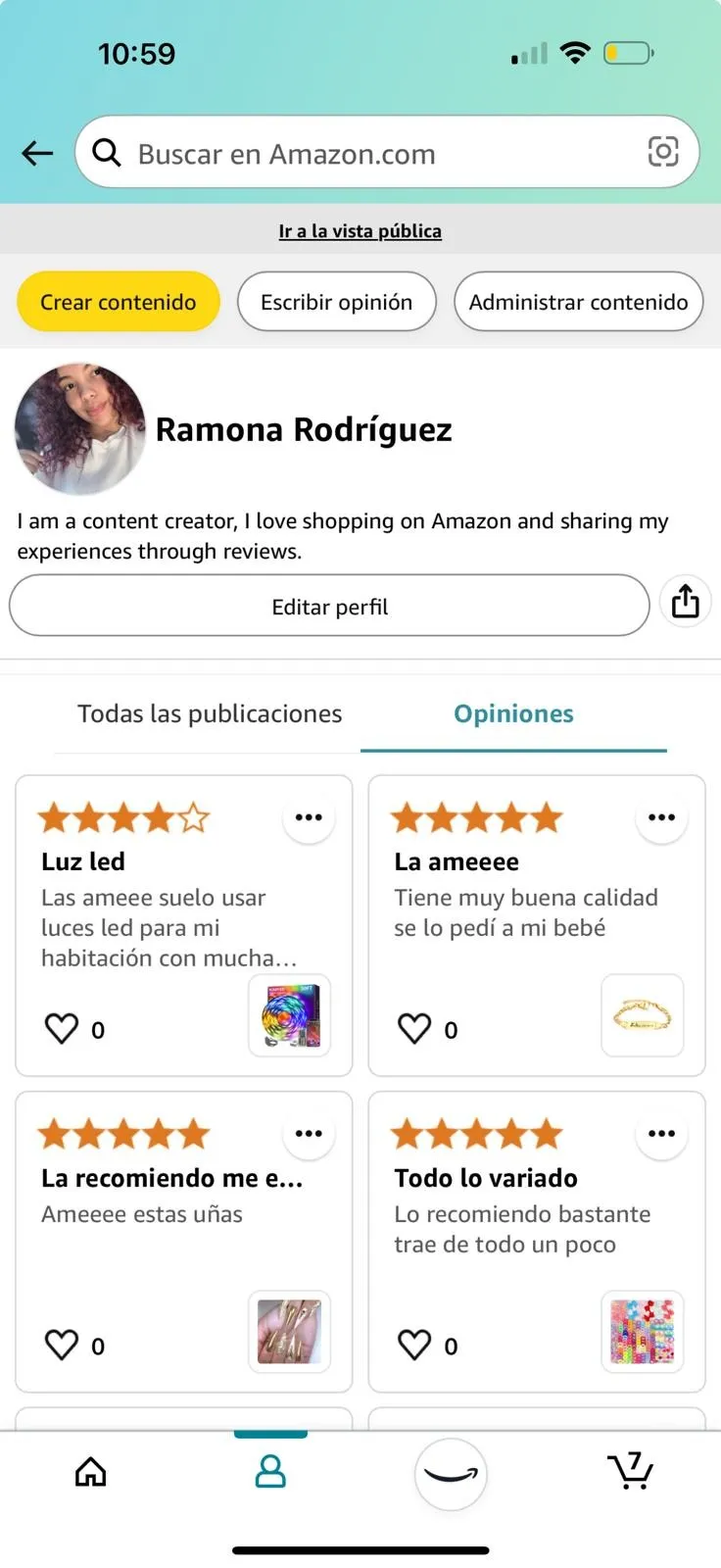Open the camera scan icon in search

663,152
